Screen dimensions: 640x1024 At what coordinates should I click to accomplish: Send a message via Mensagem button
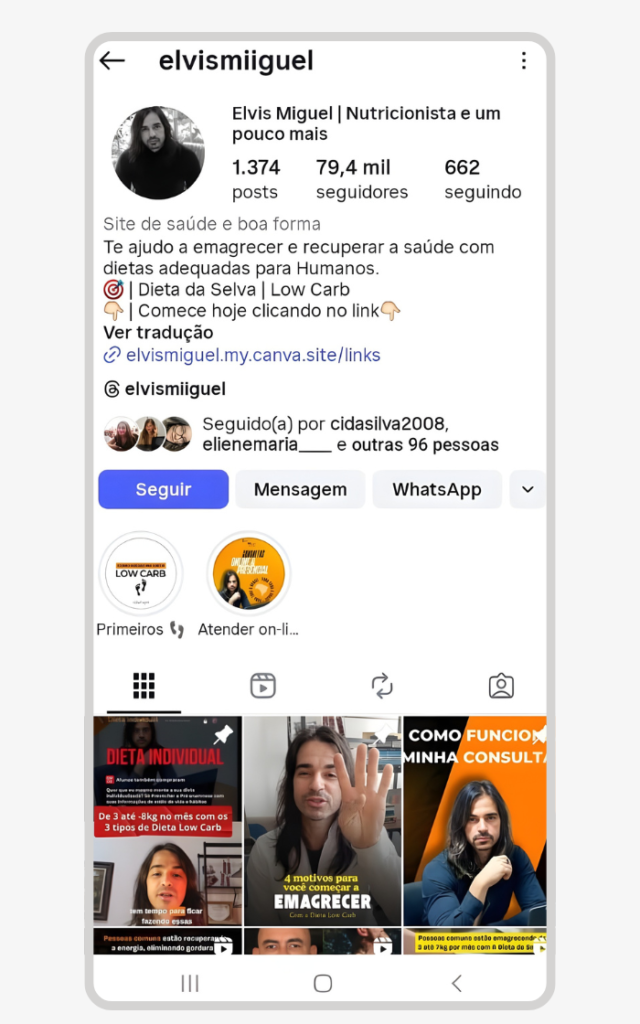coord(300,489)
